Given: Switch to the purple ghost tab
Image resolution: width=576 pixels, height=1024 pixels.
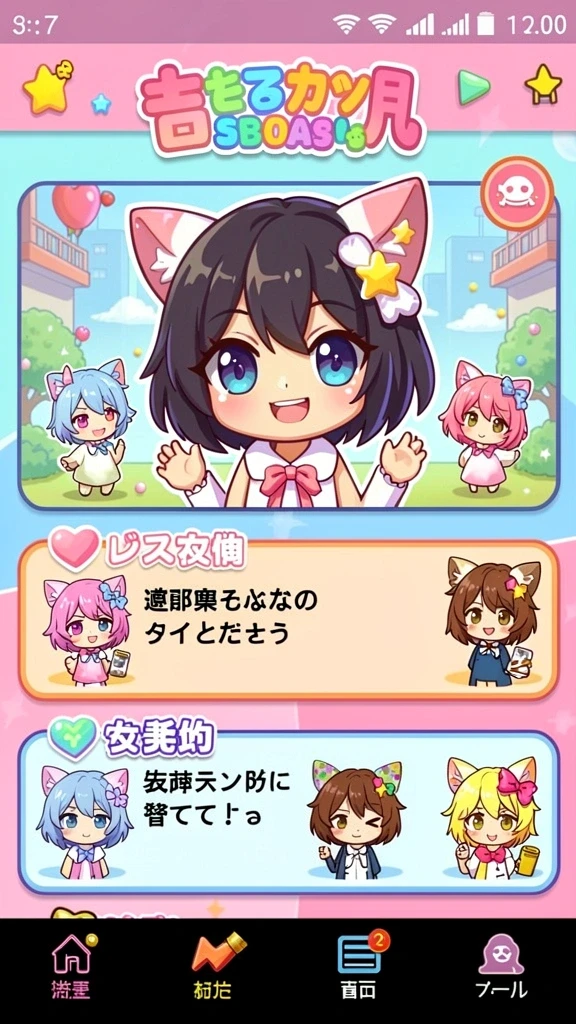Looking at the screenshot, I should point(500,968).
